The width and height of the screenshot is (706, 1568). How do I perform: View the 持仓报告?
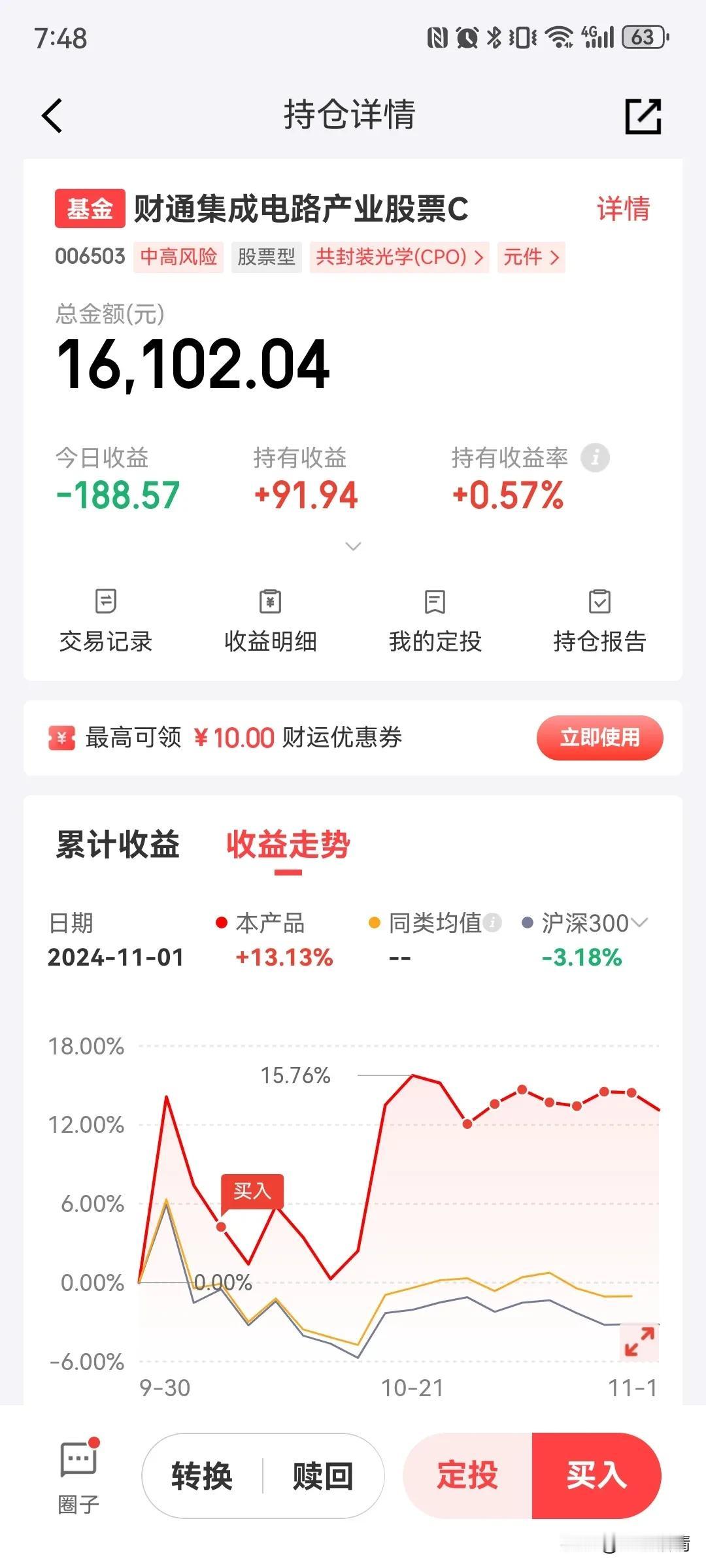tap(599, 621)
